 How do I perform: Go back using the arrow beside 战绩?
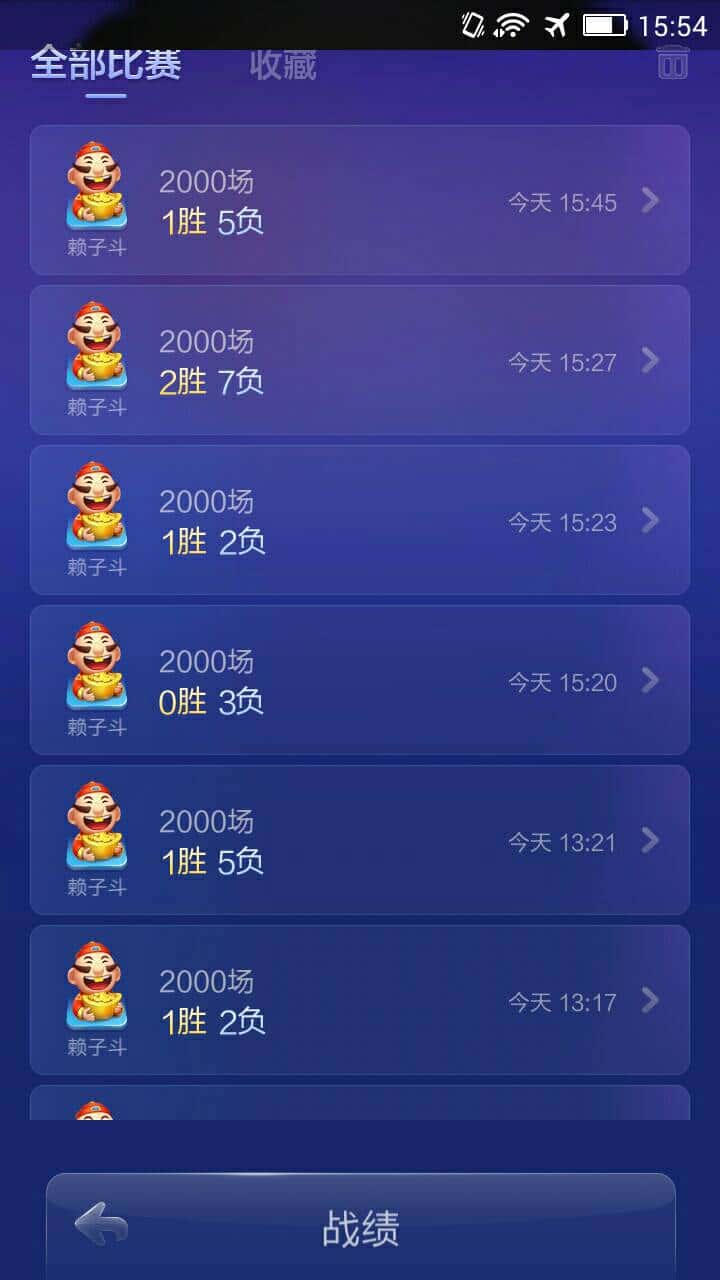pyautogui.click(x=102, y=1224)
